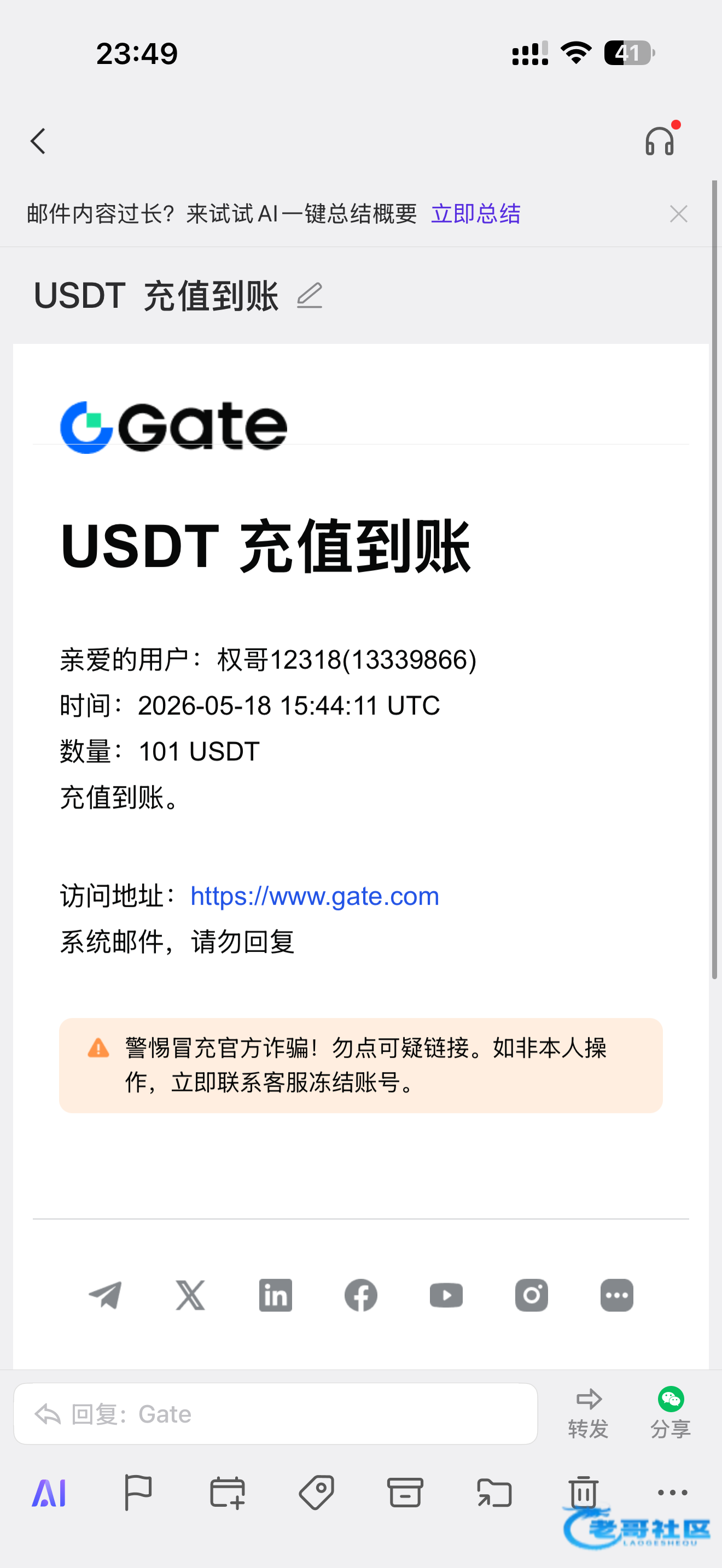Archive this email
The width and height of the screenshot is (722, 1568).
pyautogui.click(x=405, y=1493)
